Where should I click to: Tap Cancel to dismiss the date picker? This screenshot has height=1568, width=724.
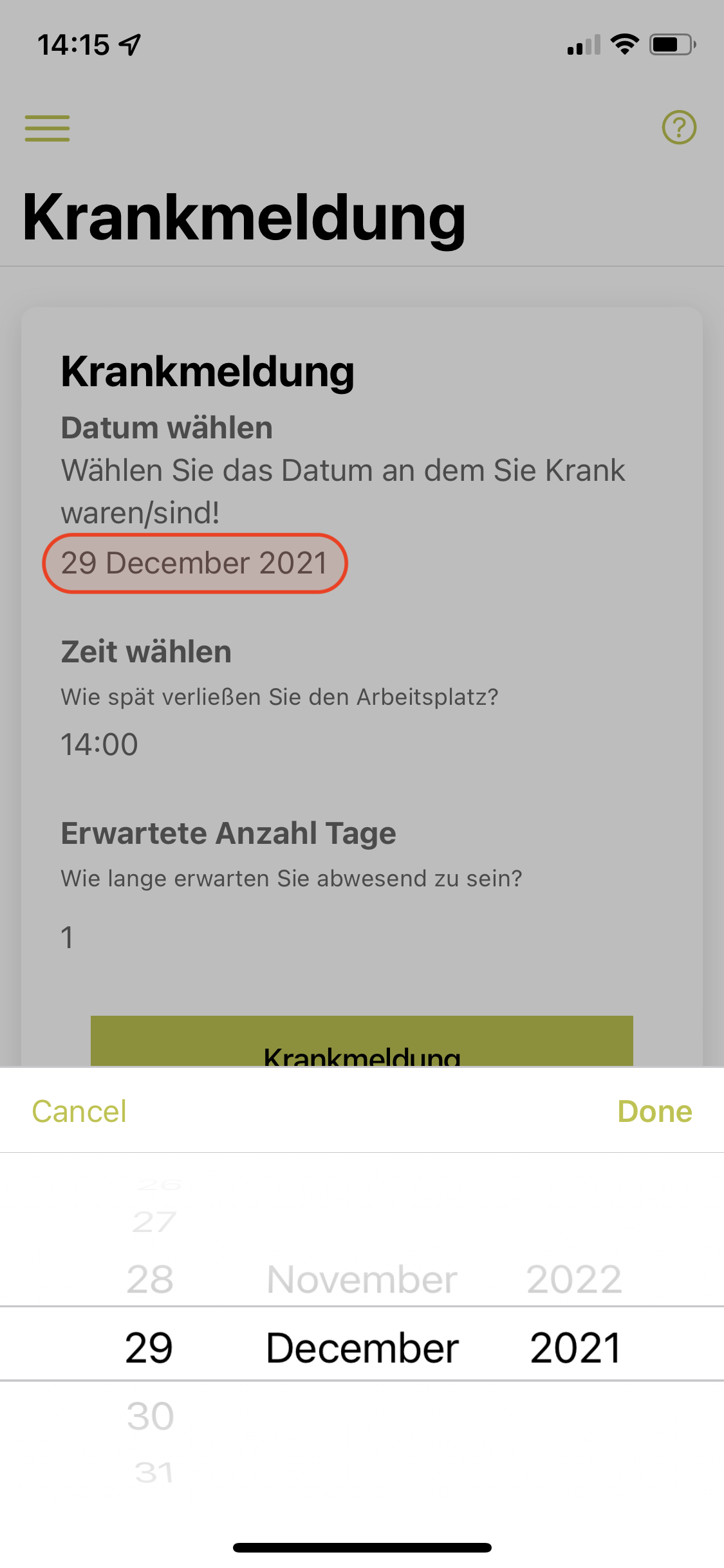click(79, 1112)
